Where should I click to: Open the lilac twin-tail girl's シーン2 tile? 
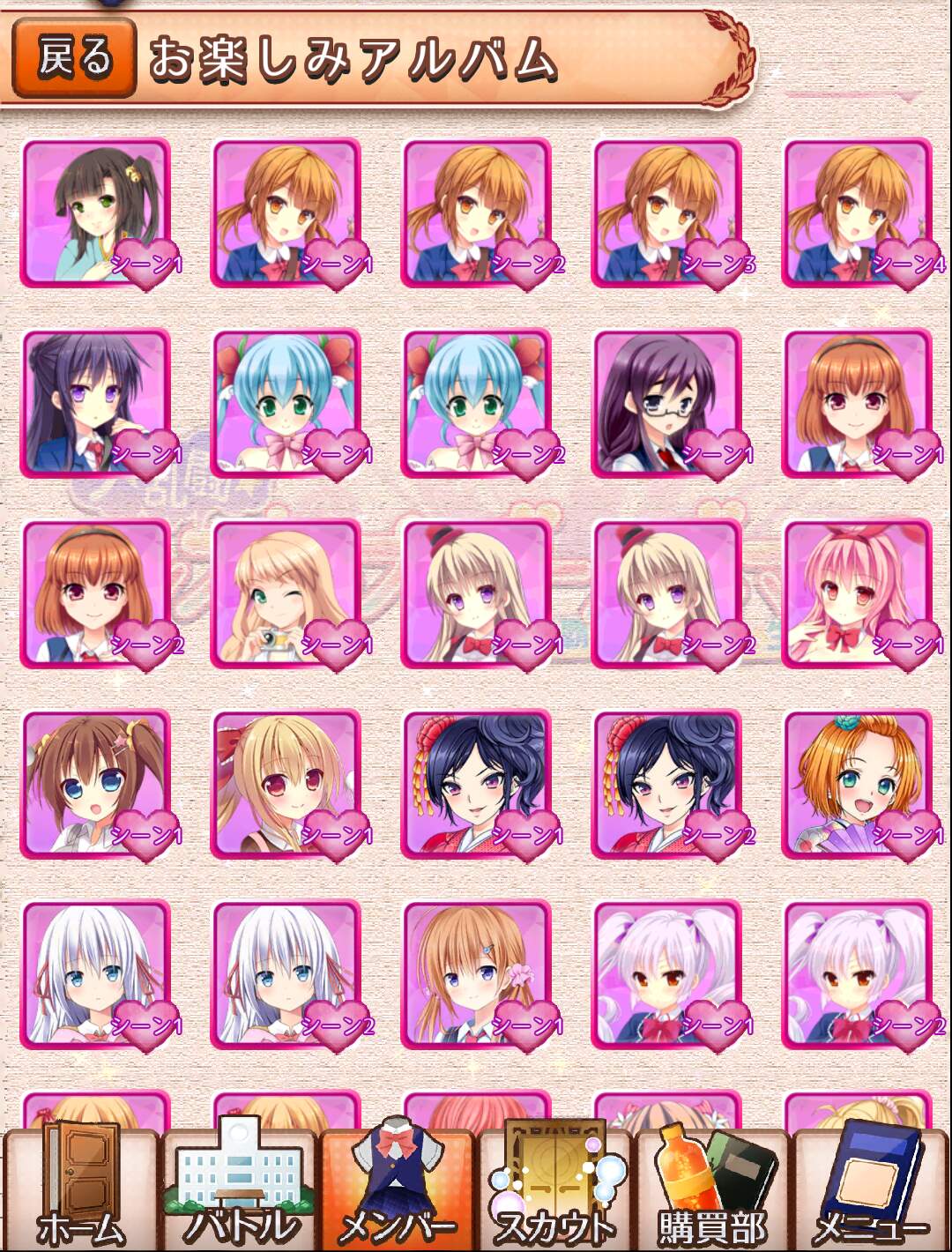(857, 975)
